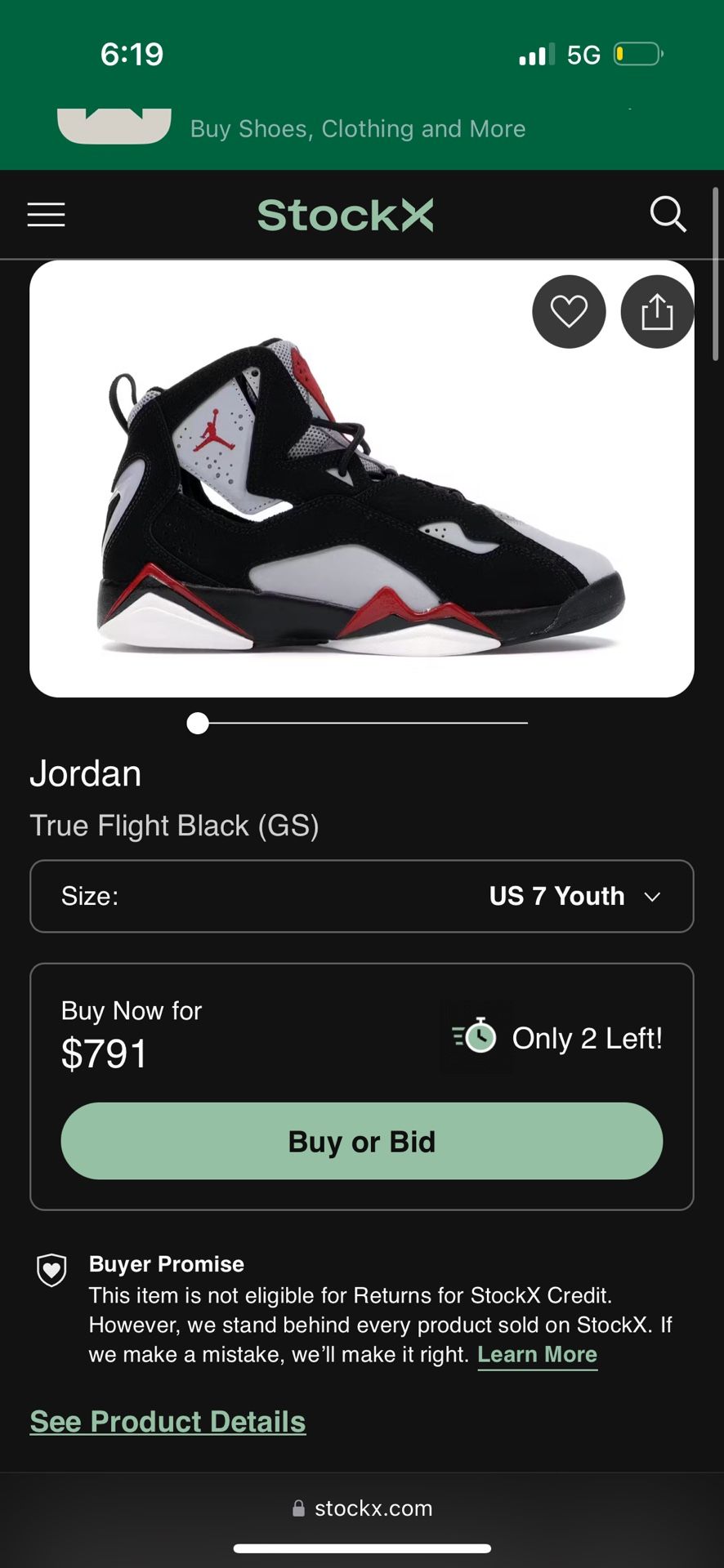Open search on StockX
724x1568 pixels.
[668, 215]
